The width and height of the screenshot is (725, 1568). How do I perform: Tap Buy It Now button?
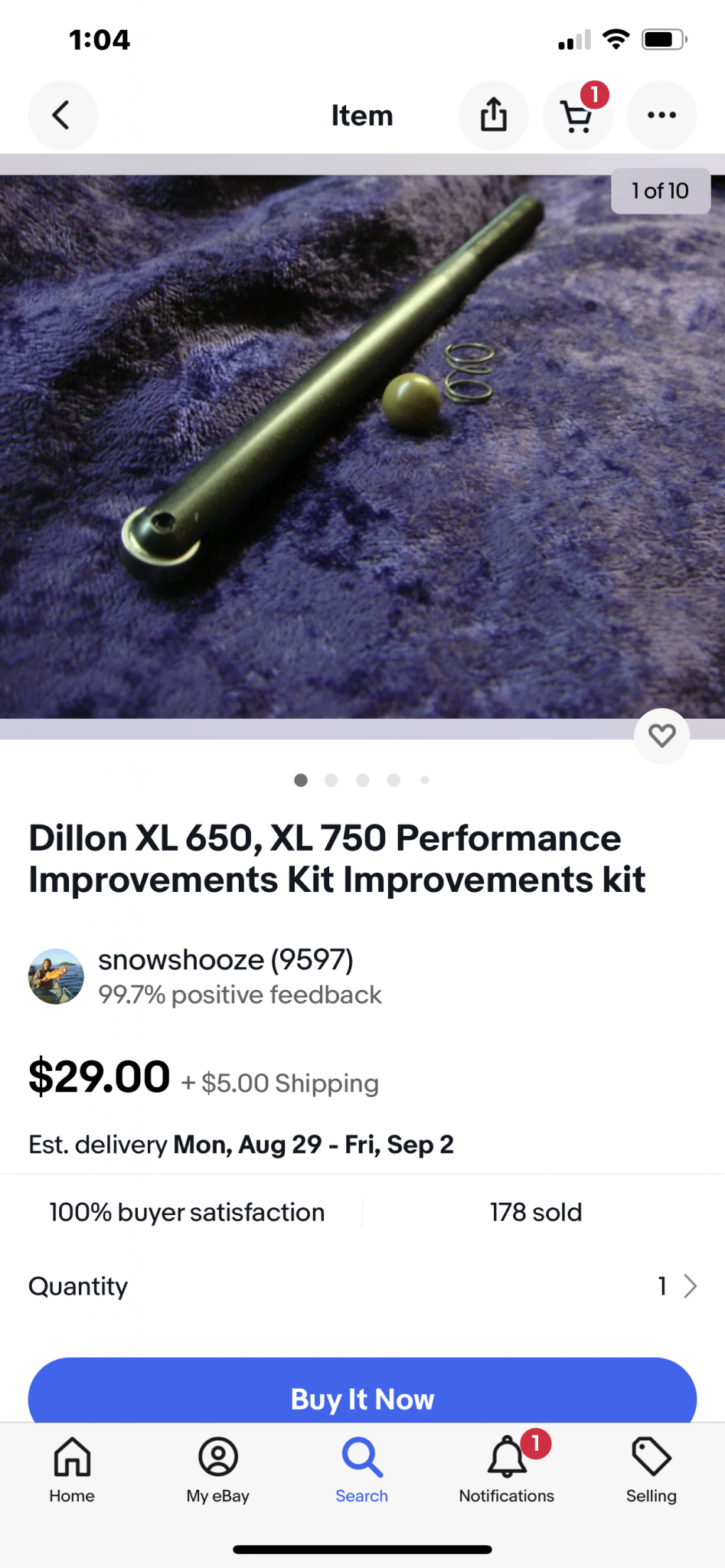(362, 1392)
